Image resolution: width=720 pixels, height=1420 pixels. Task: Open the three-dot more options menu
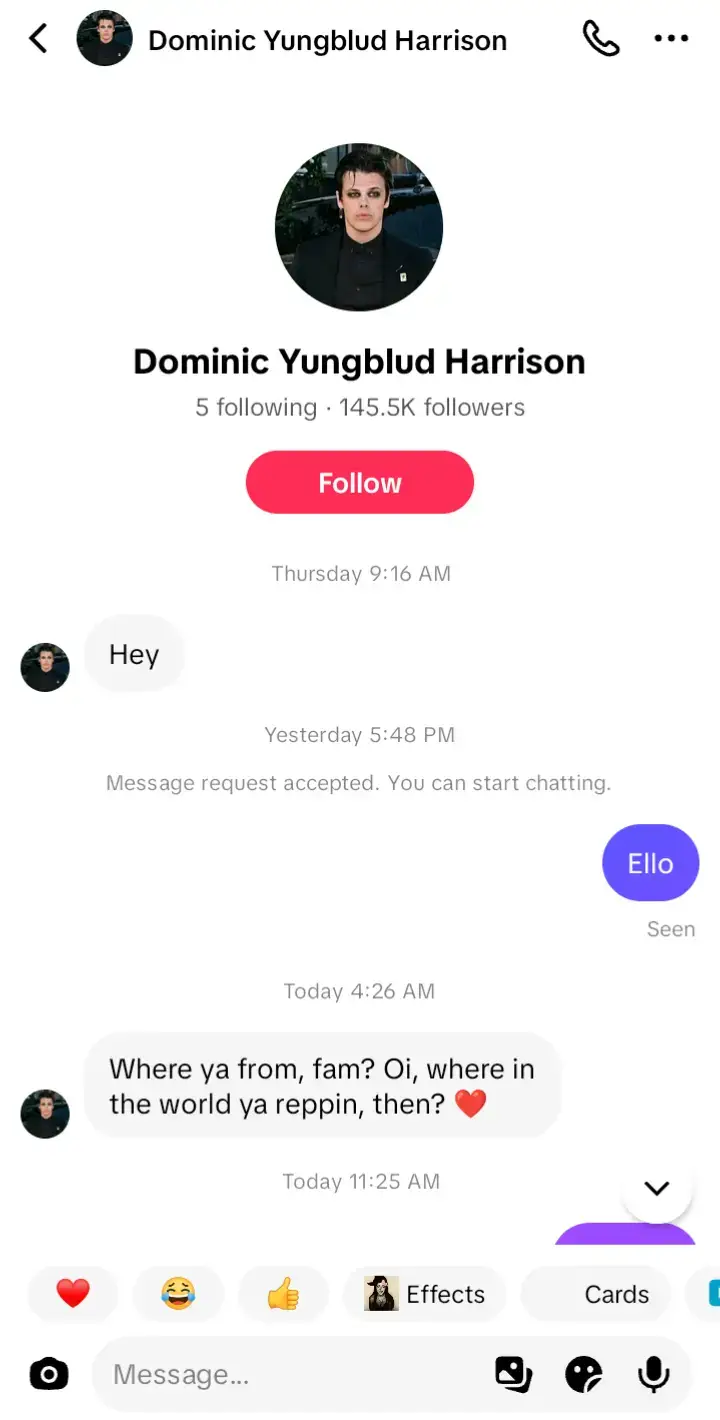coord(671,39)
